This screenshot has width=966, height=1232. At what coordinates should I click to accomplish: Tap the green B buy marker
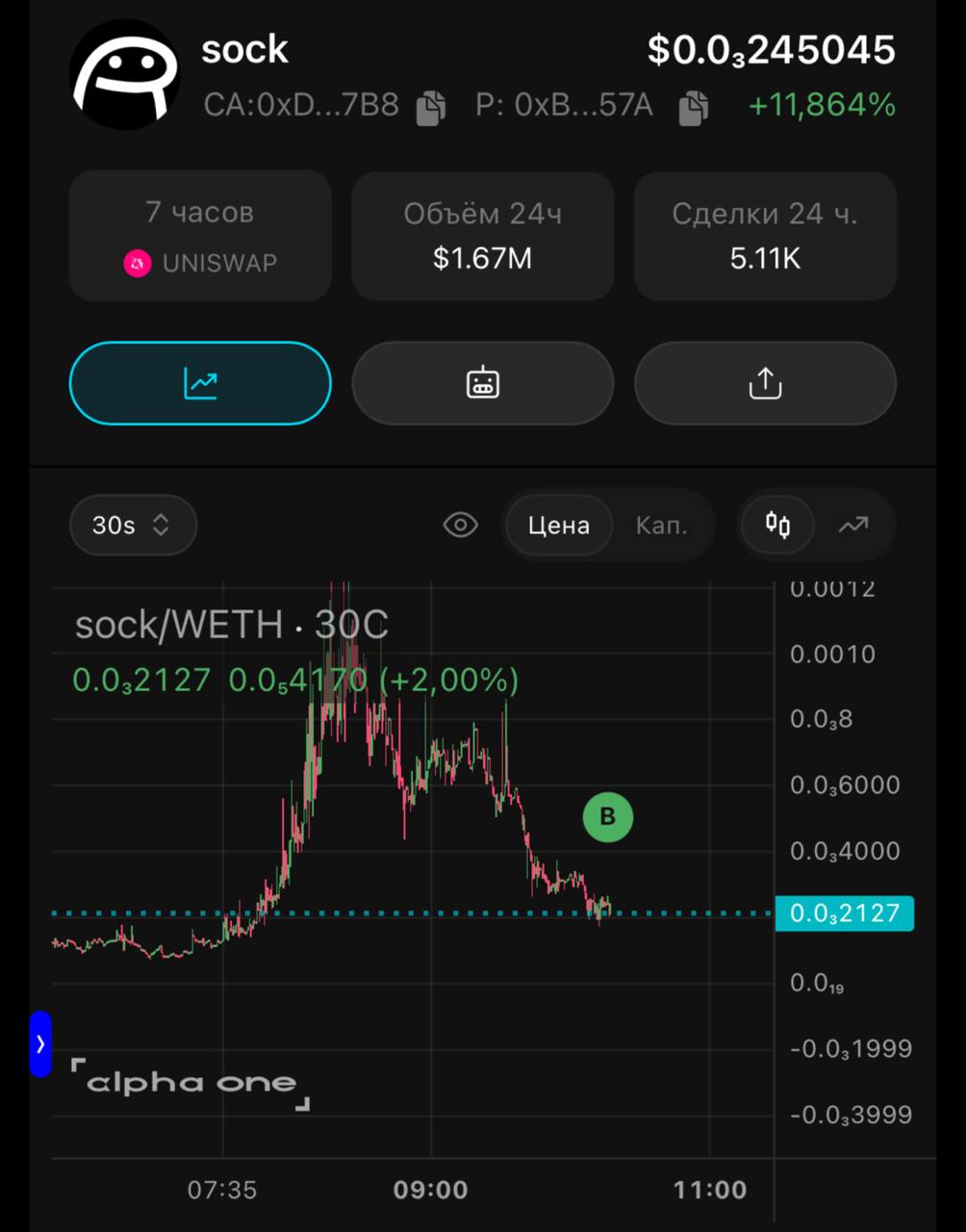pos(607,817)
